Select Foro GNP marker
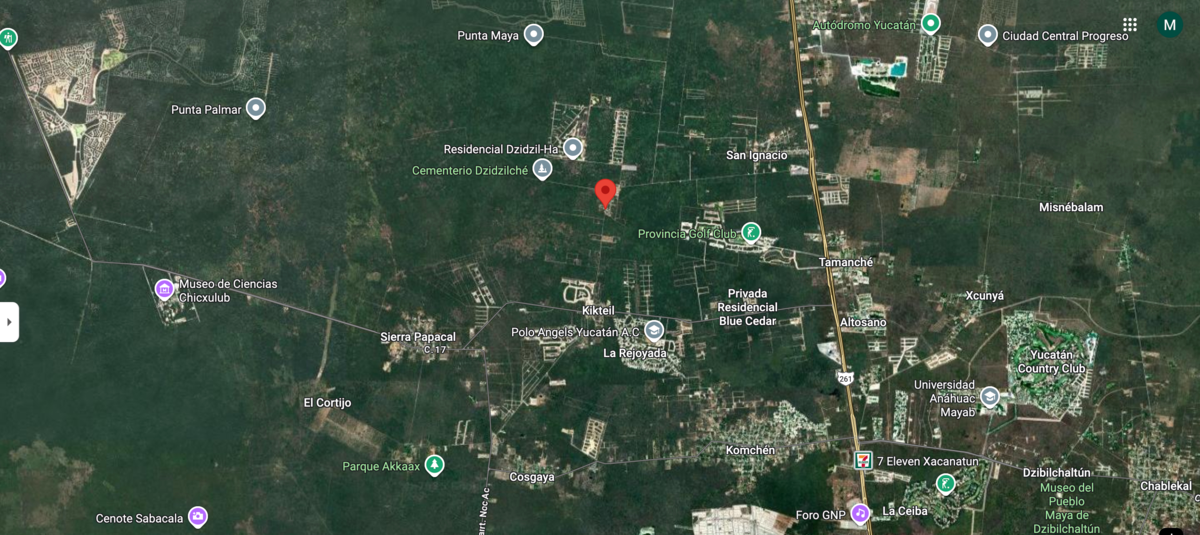1200x535 pixels. [x=860, y=514]
